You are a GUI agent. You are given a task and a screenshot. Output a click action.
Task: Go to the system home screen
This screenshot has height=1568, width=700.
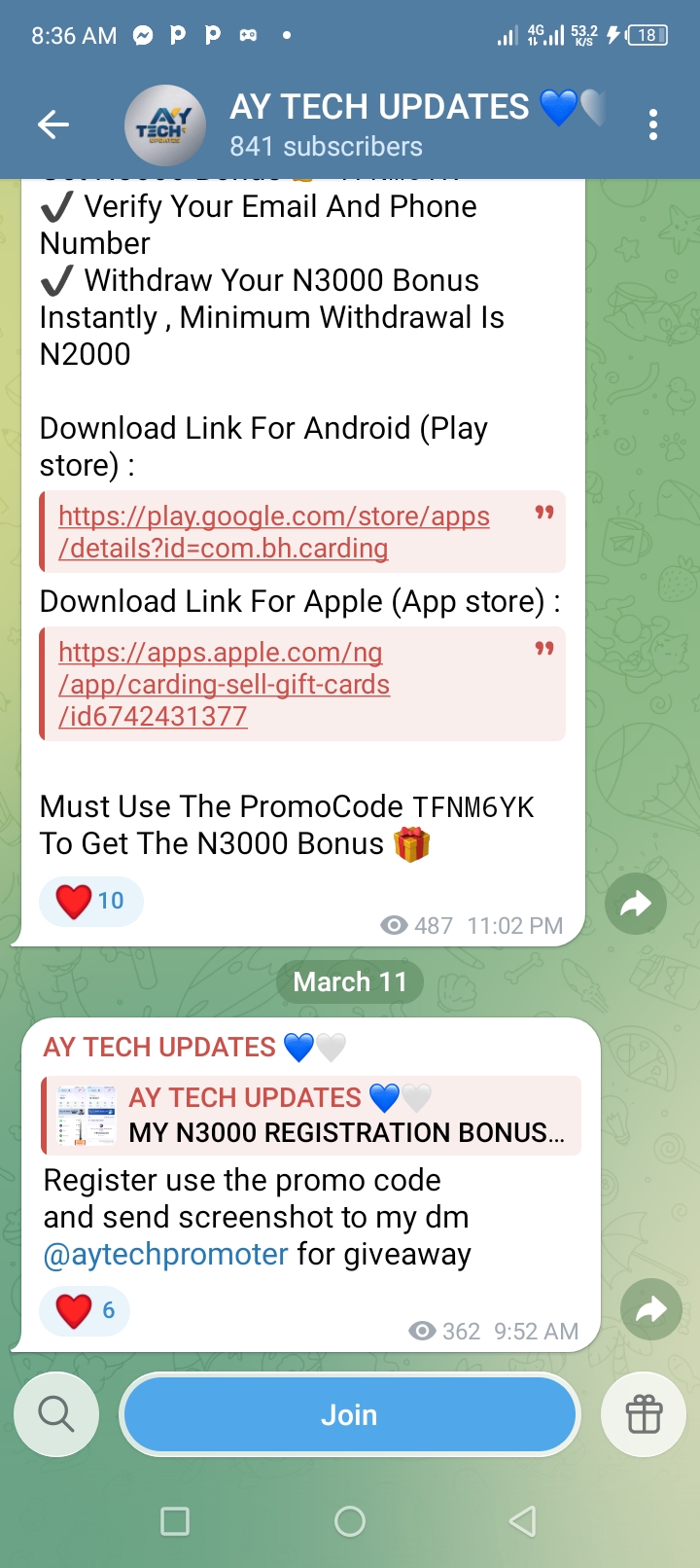tap(349, 1520)
